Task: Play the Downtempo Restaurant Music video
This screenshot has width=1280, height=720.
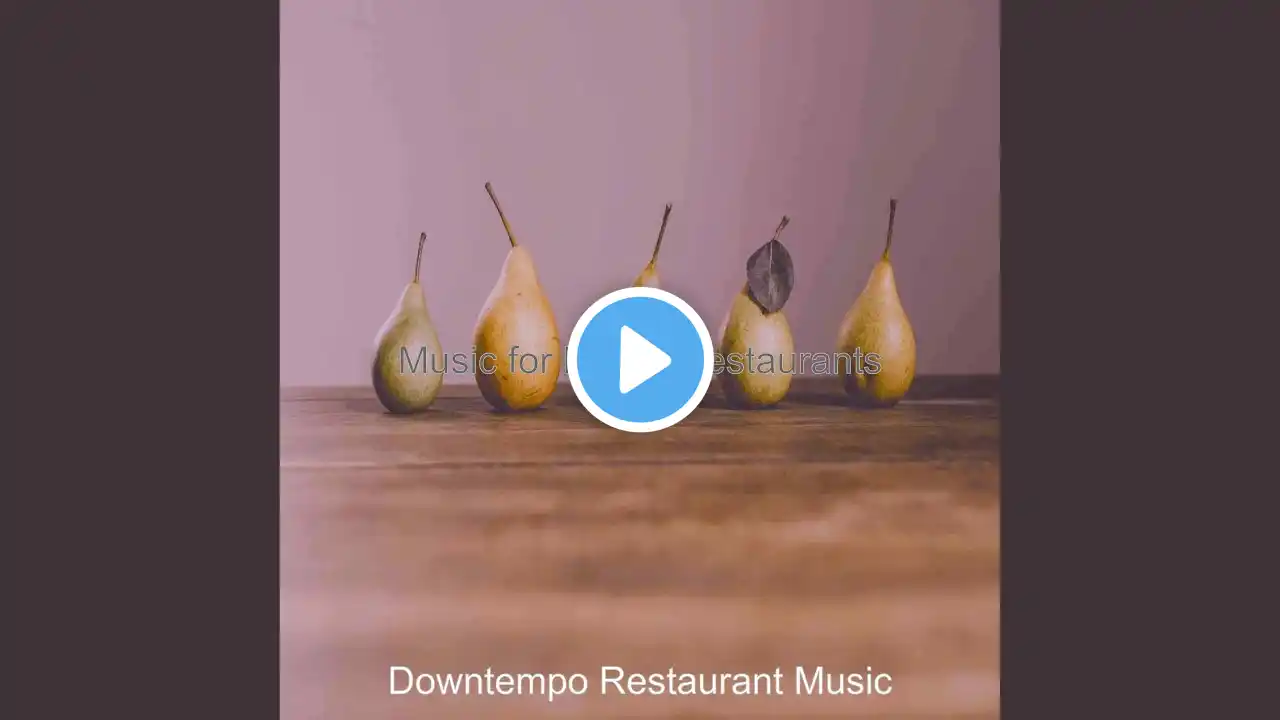Action: point(640,360)
